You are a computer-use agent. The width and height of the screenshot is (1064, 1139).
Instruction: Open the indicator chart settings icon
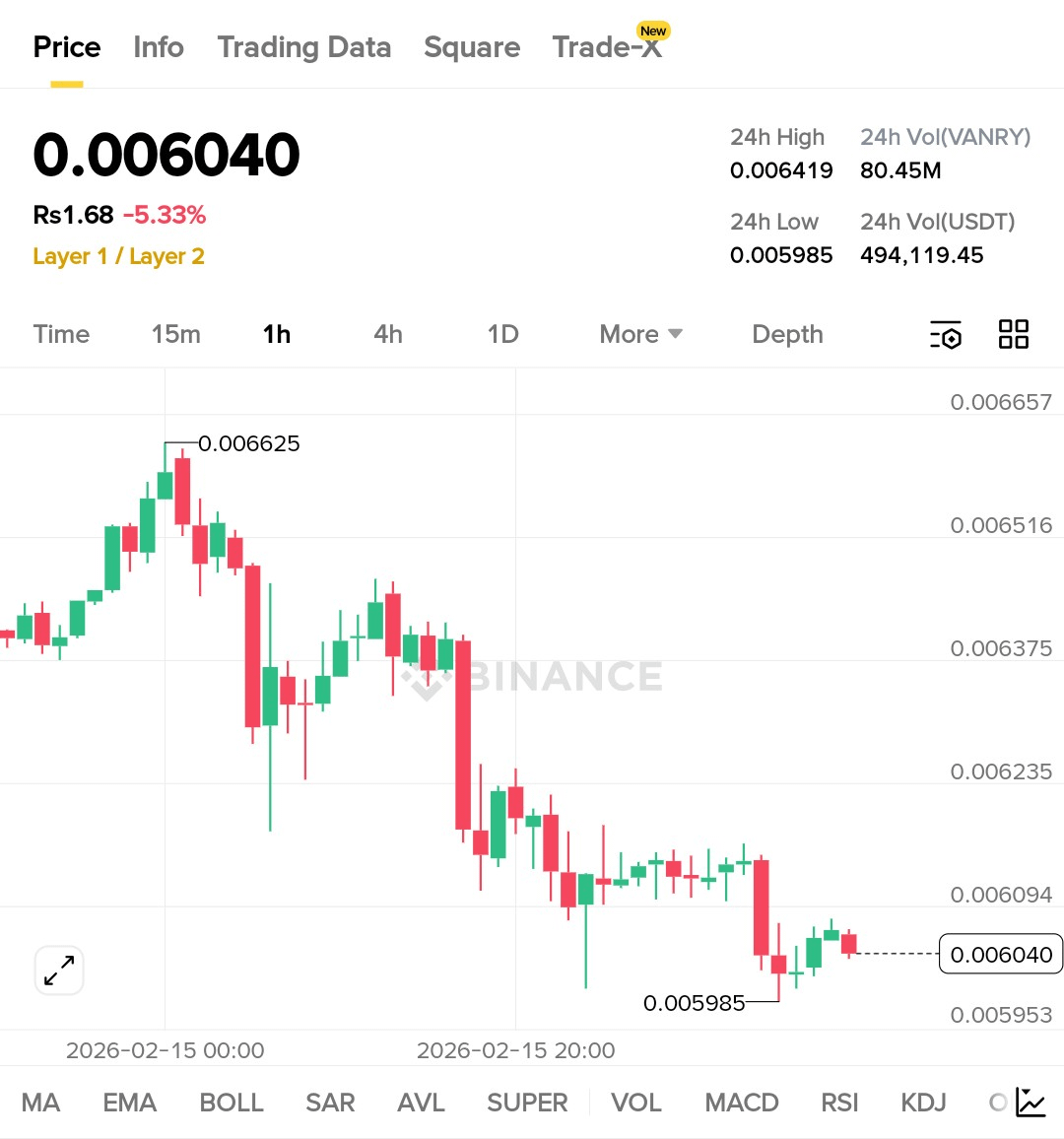(x=1031, y=1103)
